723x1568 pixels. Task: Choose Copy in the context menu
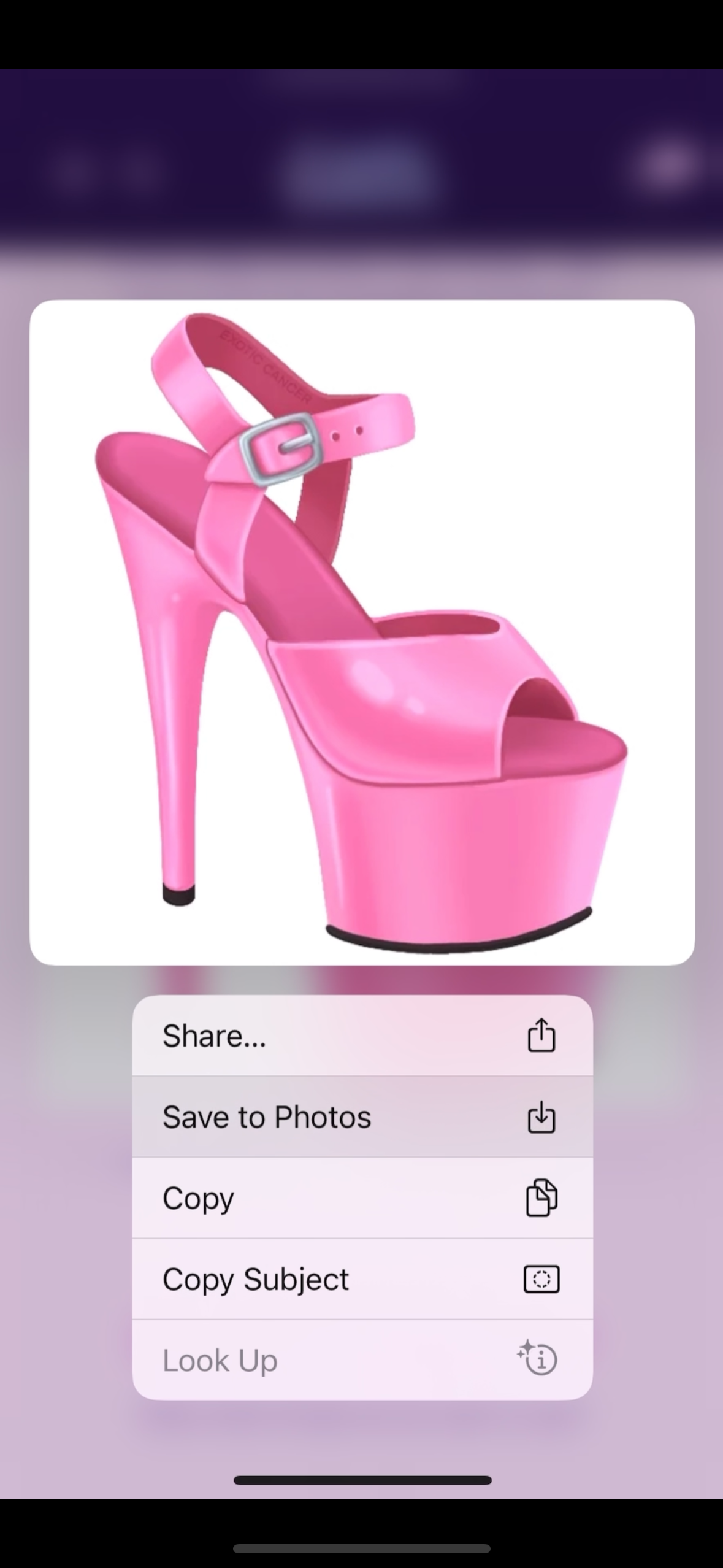click(x=362, y=1197)
